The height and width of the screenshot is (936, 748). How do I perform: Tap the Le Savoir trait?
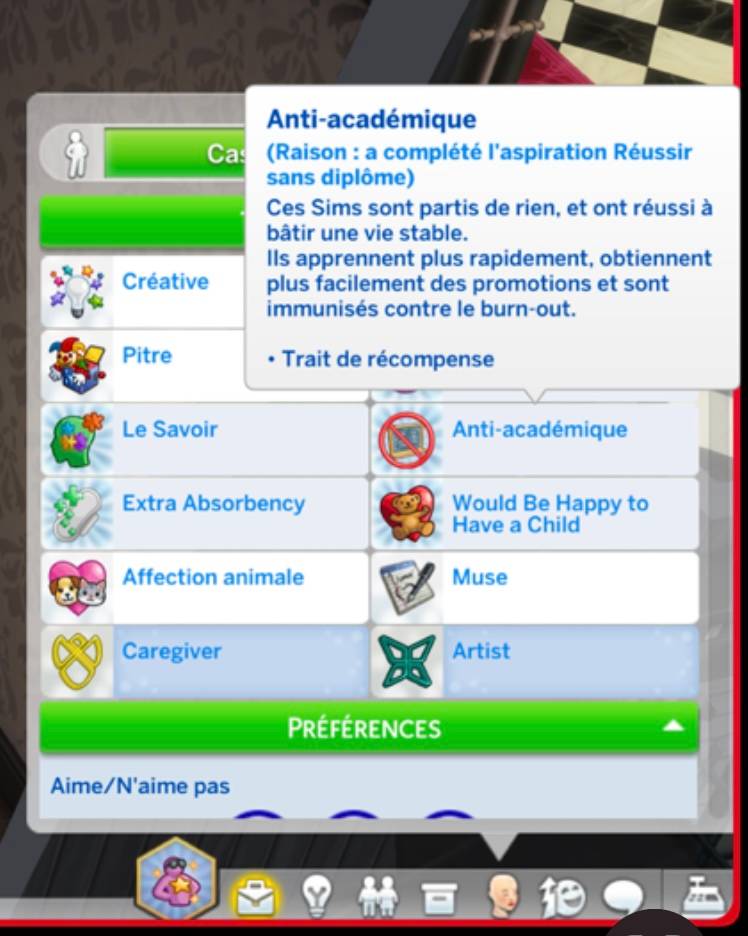(x=204, y=439)
